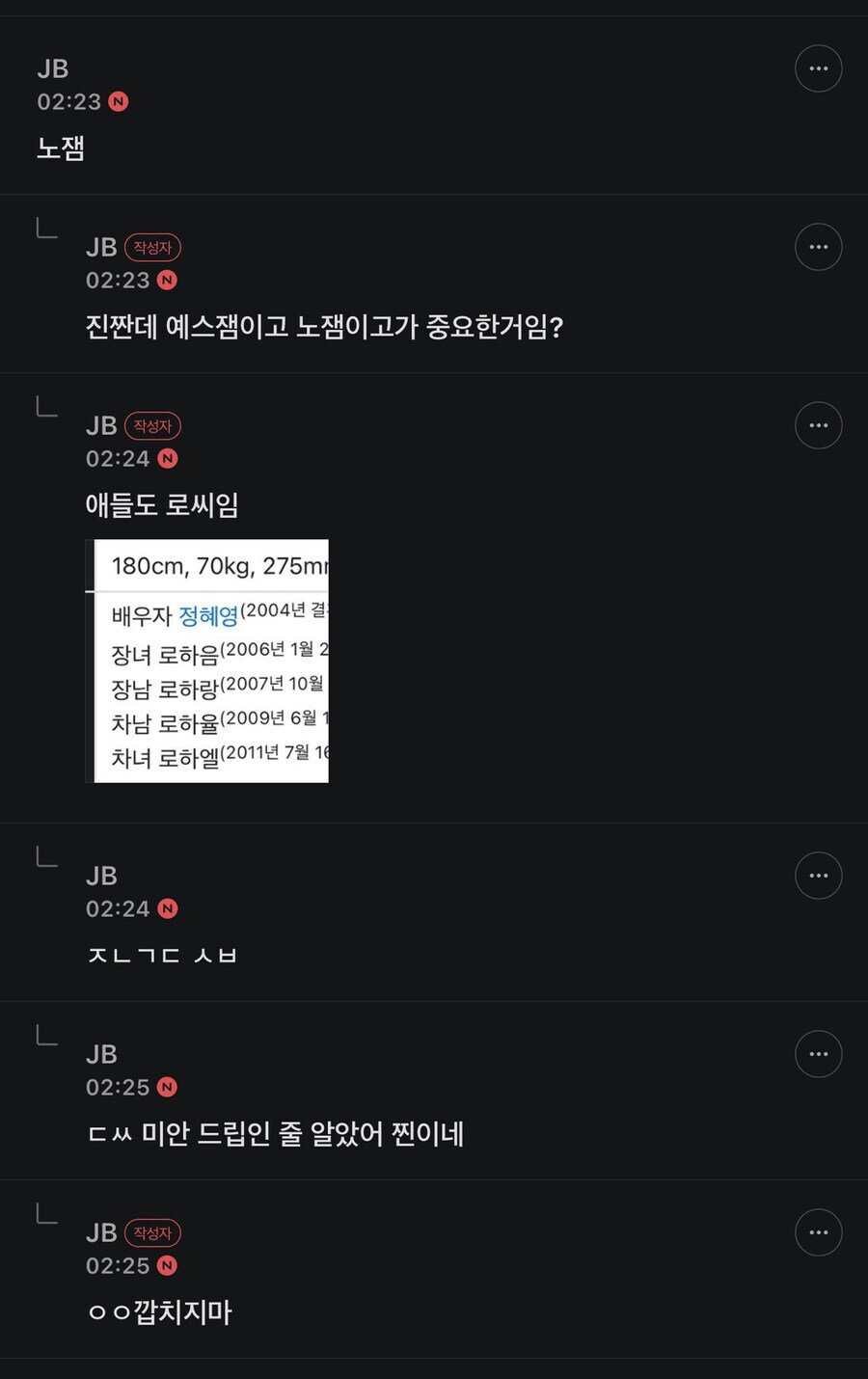Click the 작성자 badge on the final comment
This screenshot has height=1379, width=868.
152,1232
